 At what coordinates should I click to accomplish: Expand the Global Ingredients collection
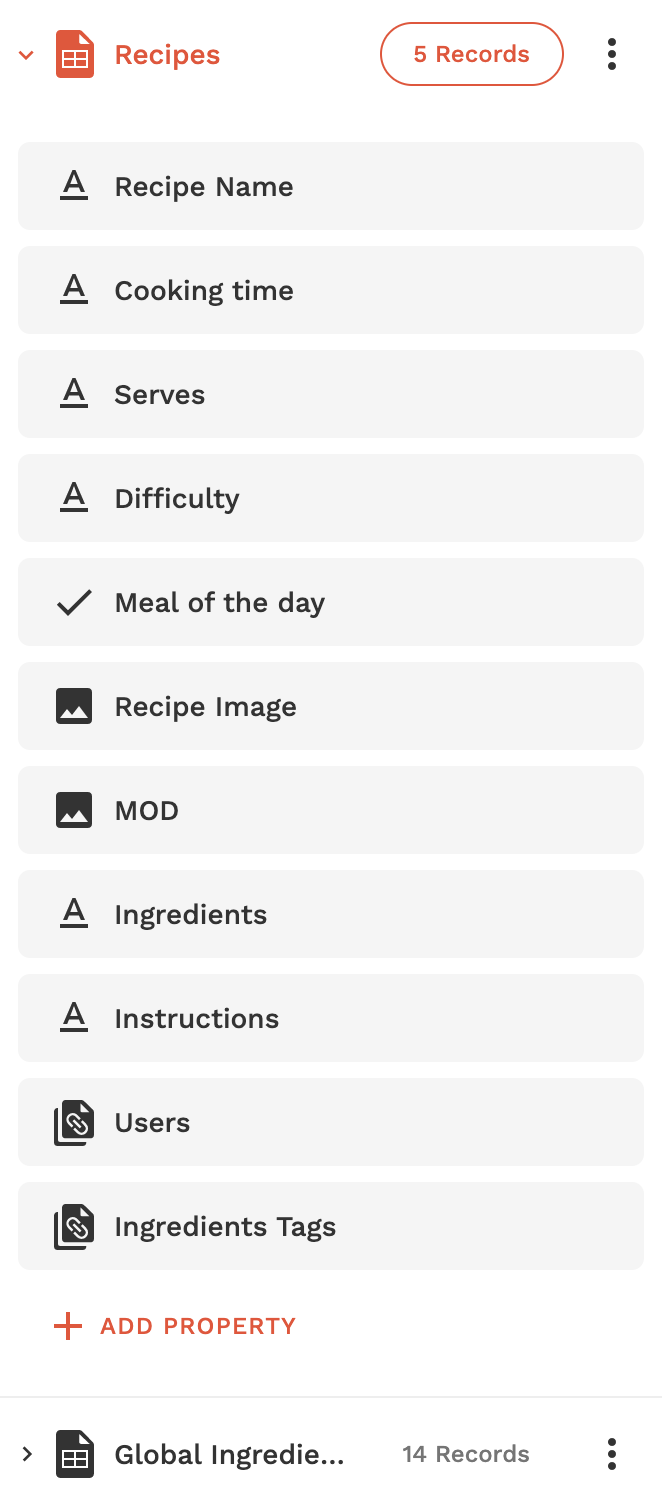pos(27,1454)
